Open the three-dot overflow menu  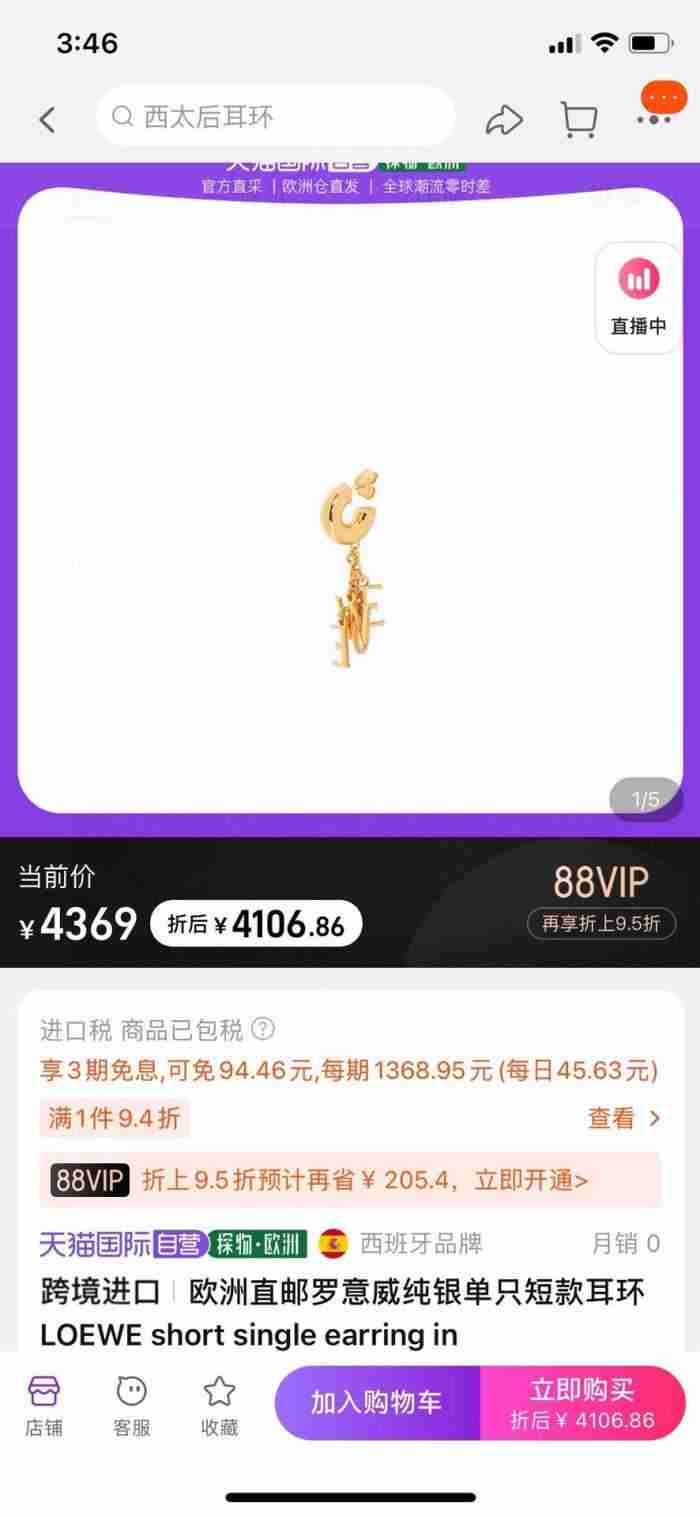pyautogui.click(x=654, y=120)
